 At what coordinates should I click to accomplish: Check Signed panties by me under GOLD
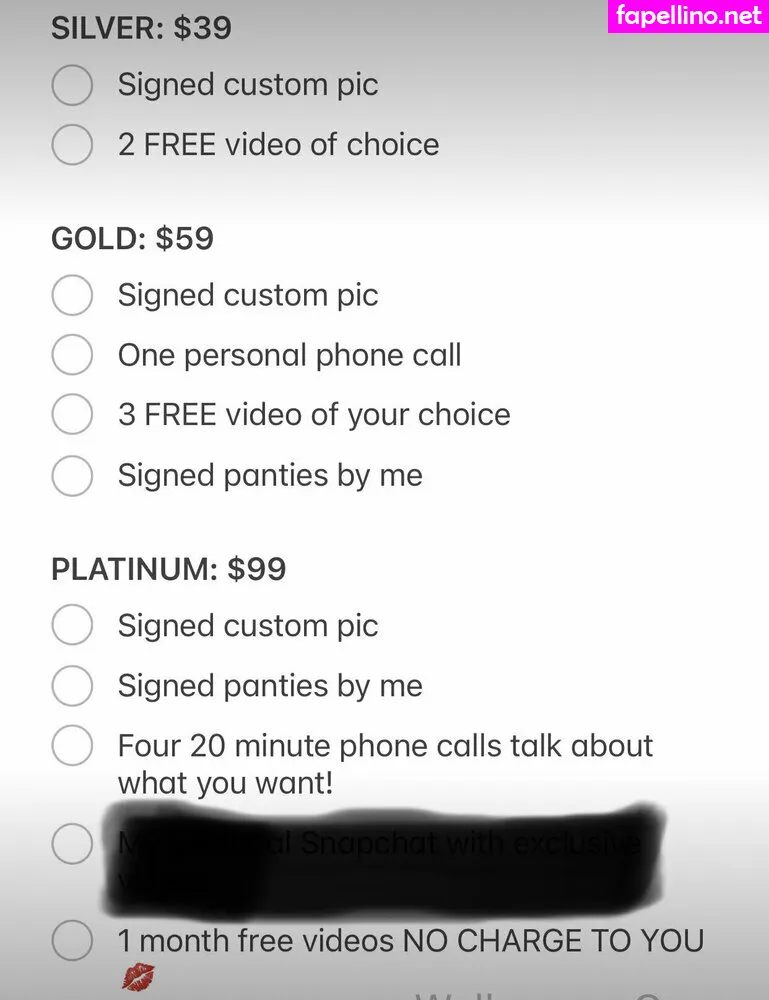coord(72,476)
